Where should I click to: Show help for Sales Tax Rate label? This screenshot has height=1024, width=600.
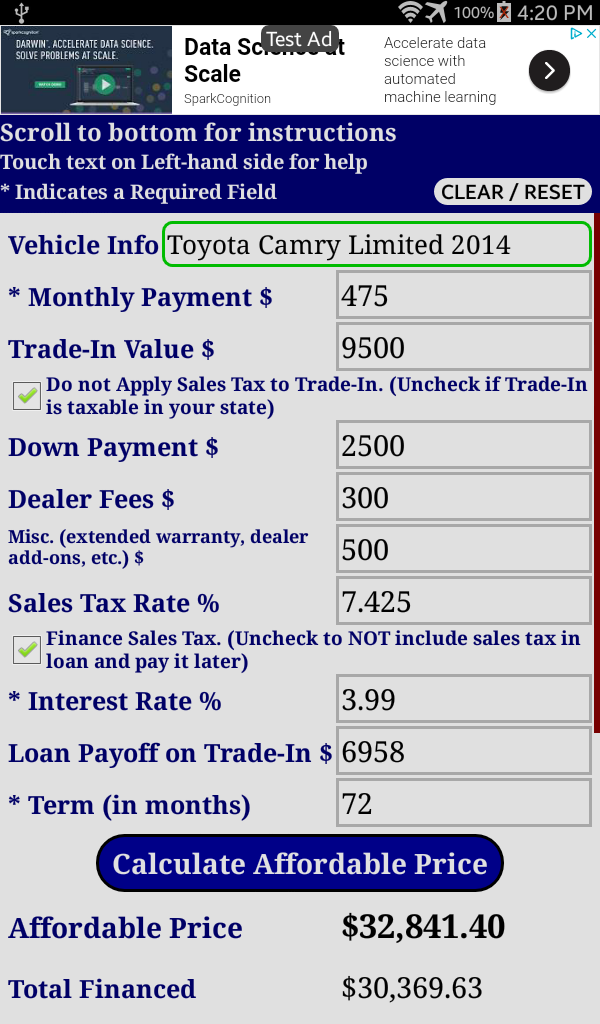pos(114,604)
